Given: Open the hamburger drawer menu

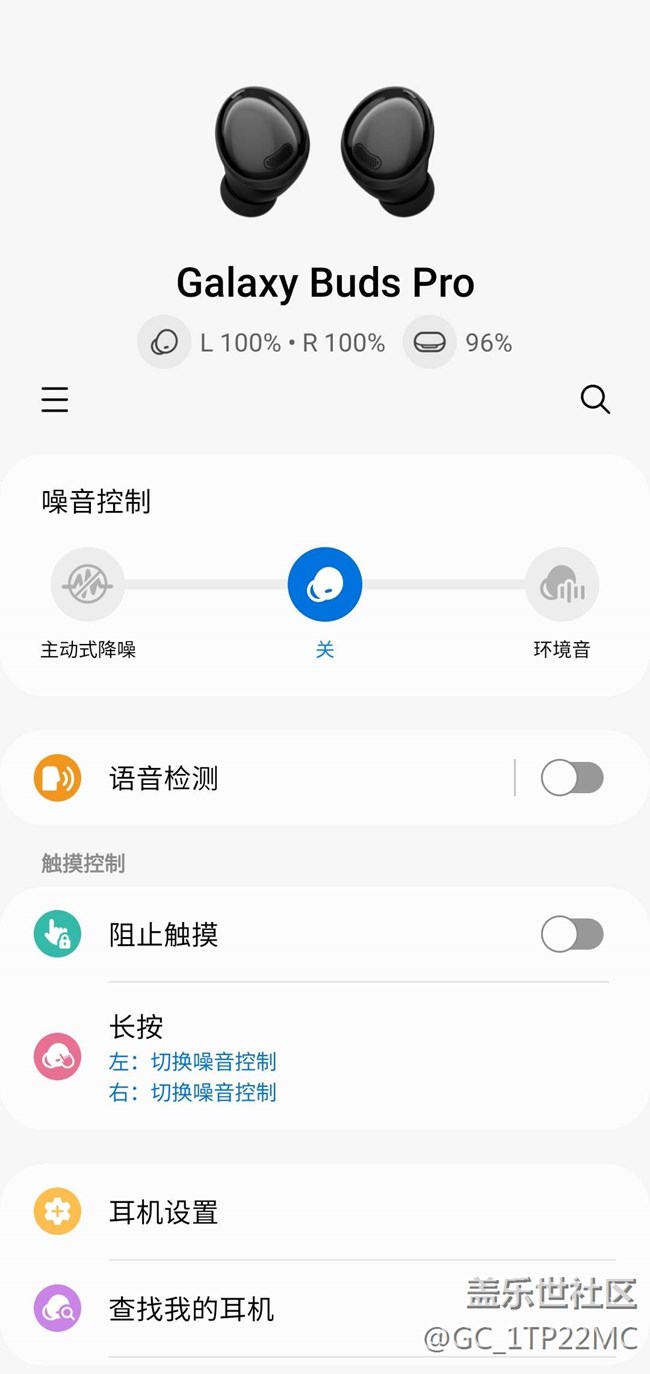Looking at the screenshot, I should click(55, 400).
